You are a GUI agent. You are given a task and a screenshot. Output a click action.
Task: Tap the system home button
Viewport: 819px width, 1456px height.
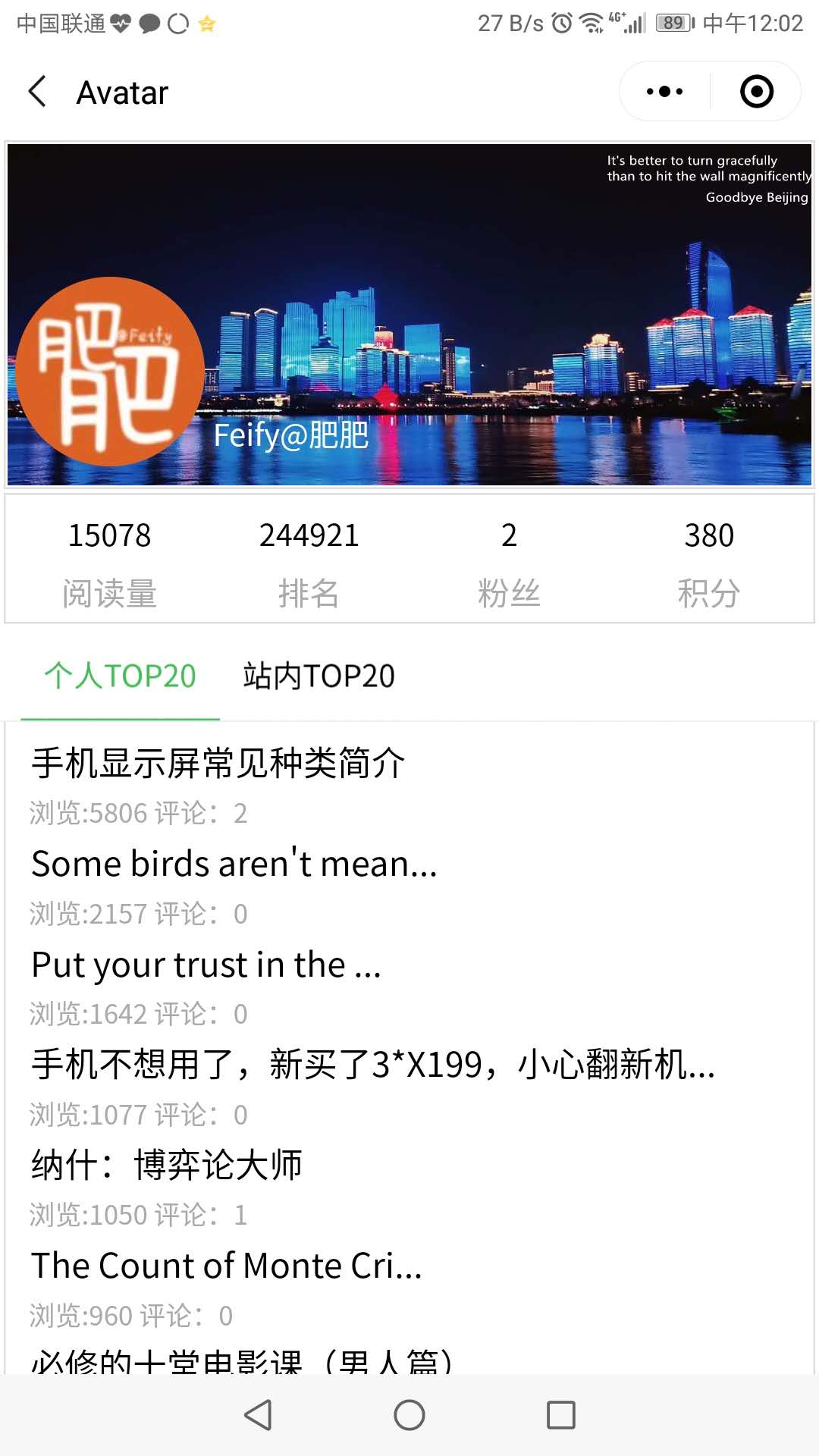click(409, 1415)
